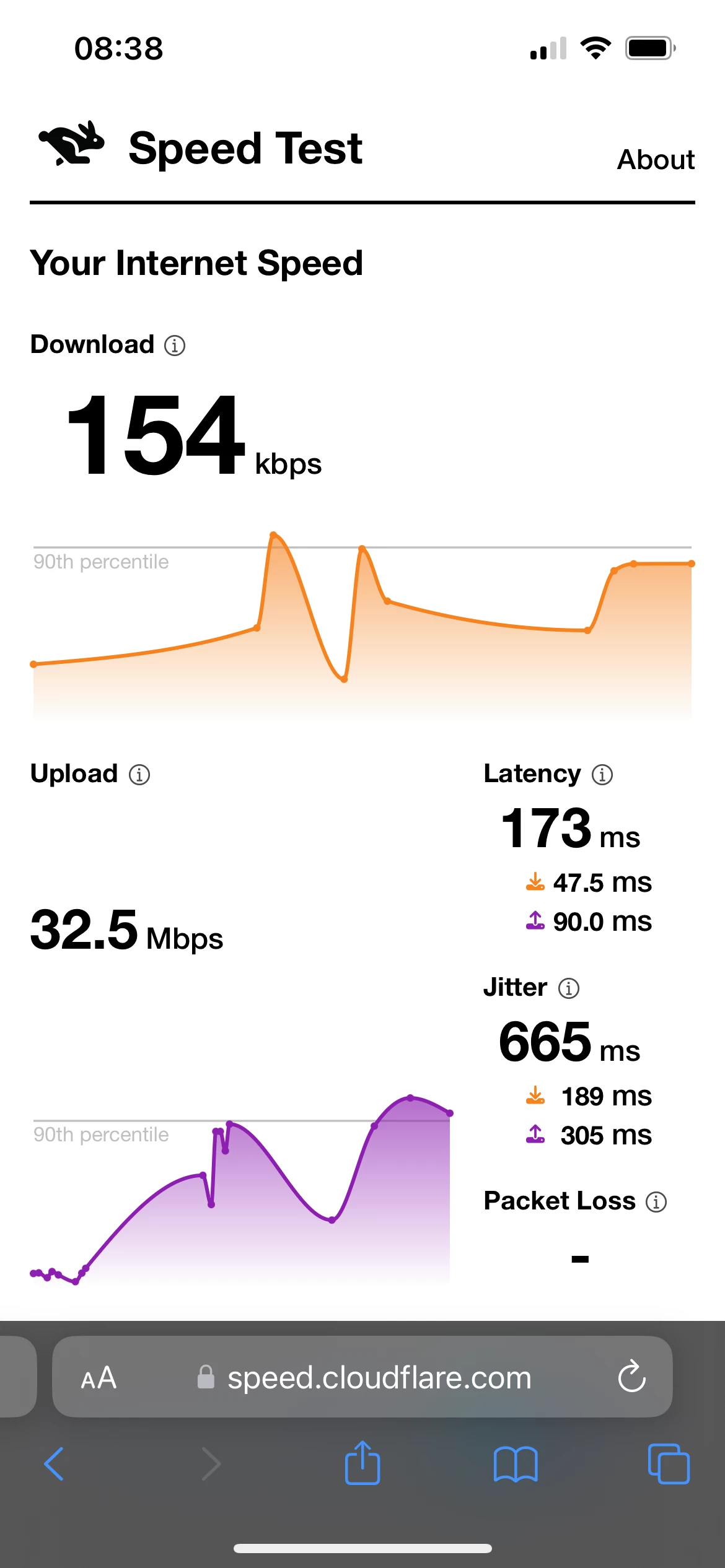
Task: Open Safari bookmarks
Action: [516, 1464]
